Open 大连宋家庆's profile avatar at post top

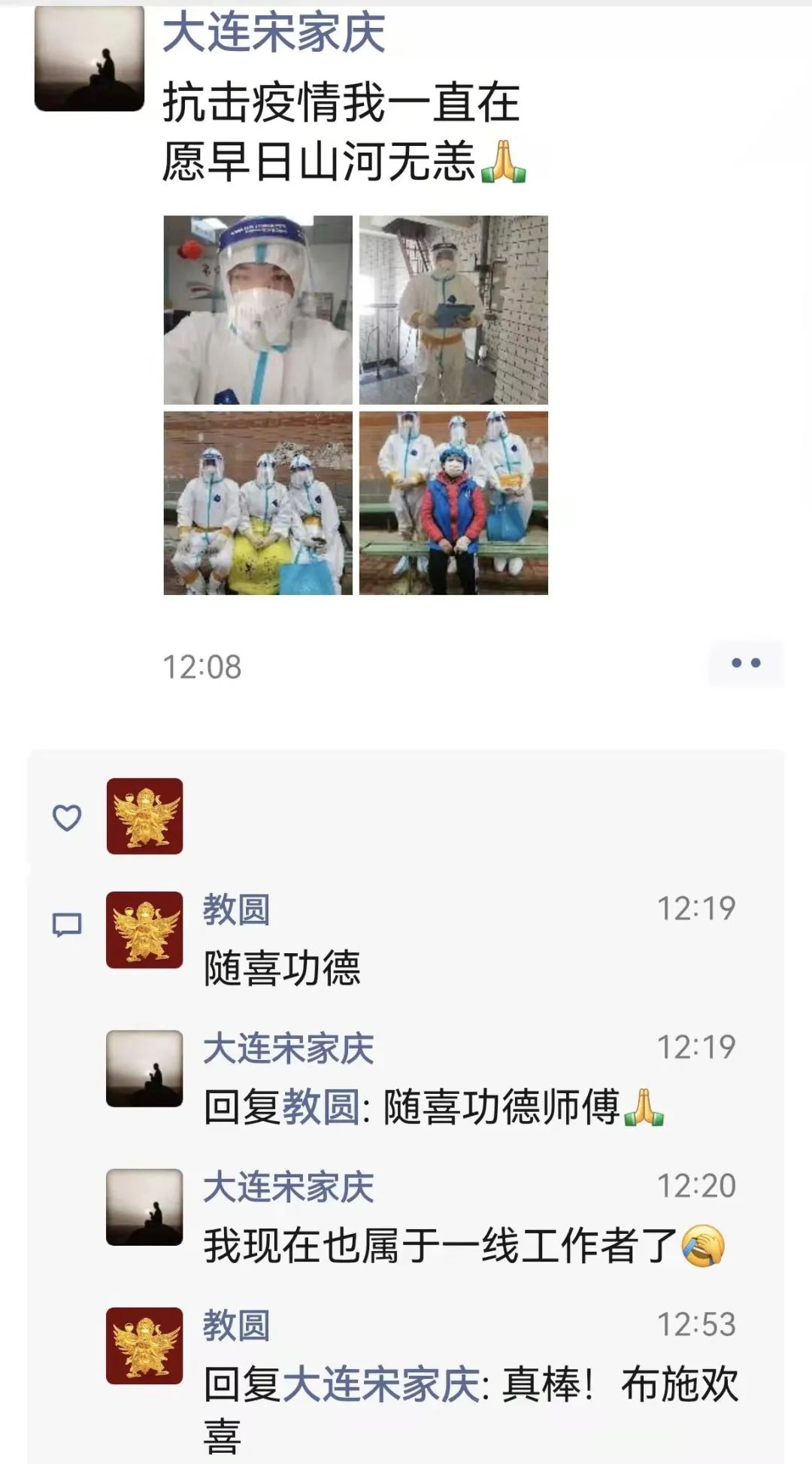pos(89,59)
